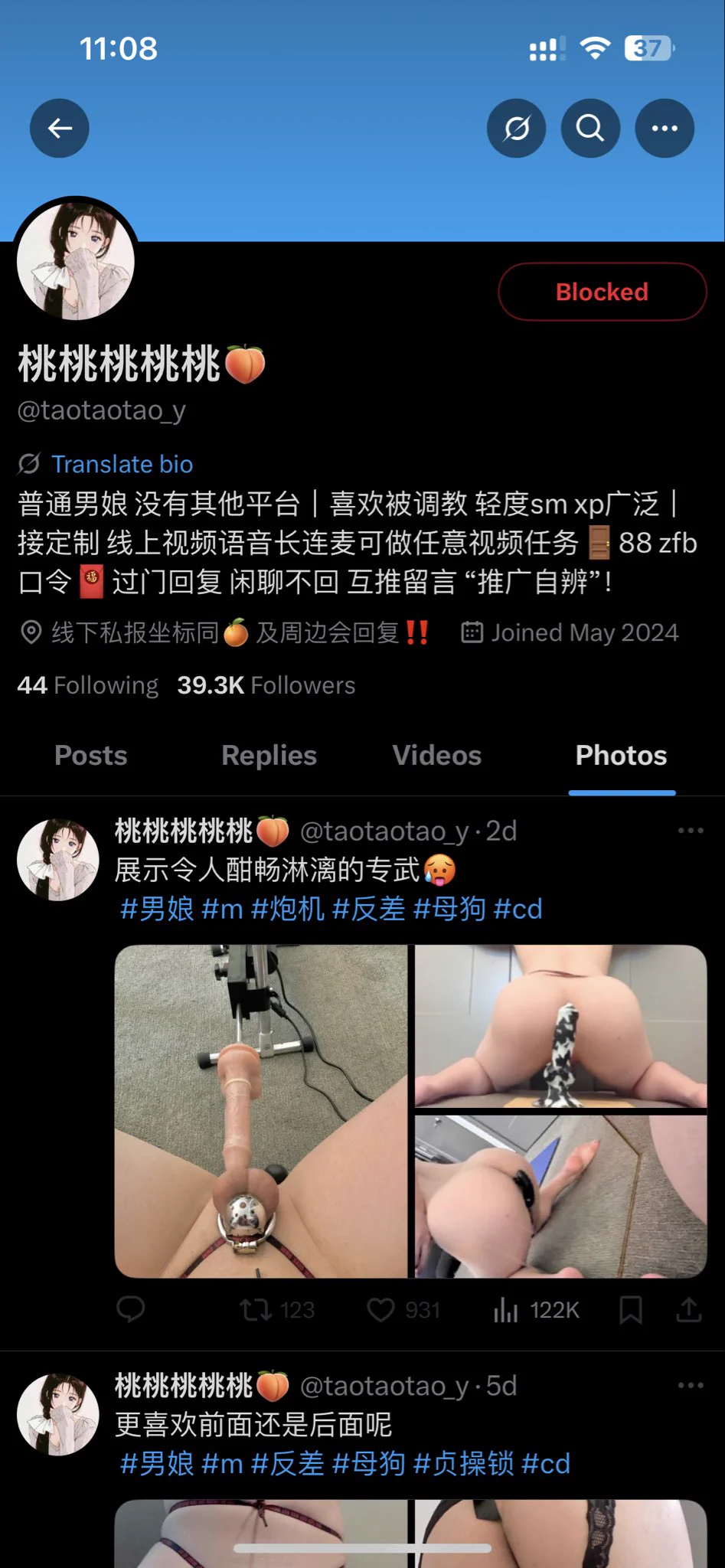Tap the Grok icon in header
Image resolution: width=725 pixels, height=1568 pixels.
(x=517, y=129)
